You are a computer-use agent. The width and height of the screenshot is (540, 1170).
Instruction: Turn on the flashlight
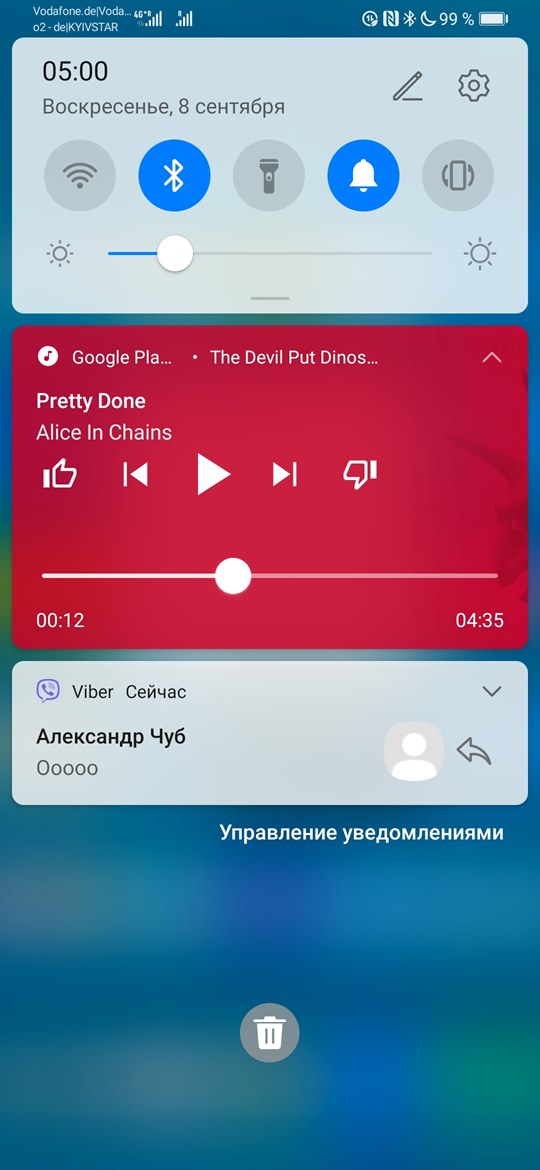click(269, 176)
